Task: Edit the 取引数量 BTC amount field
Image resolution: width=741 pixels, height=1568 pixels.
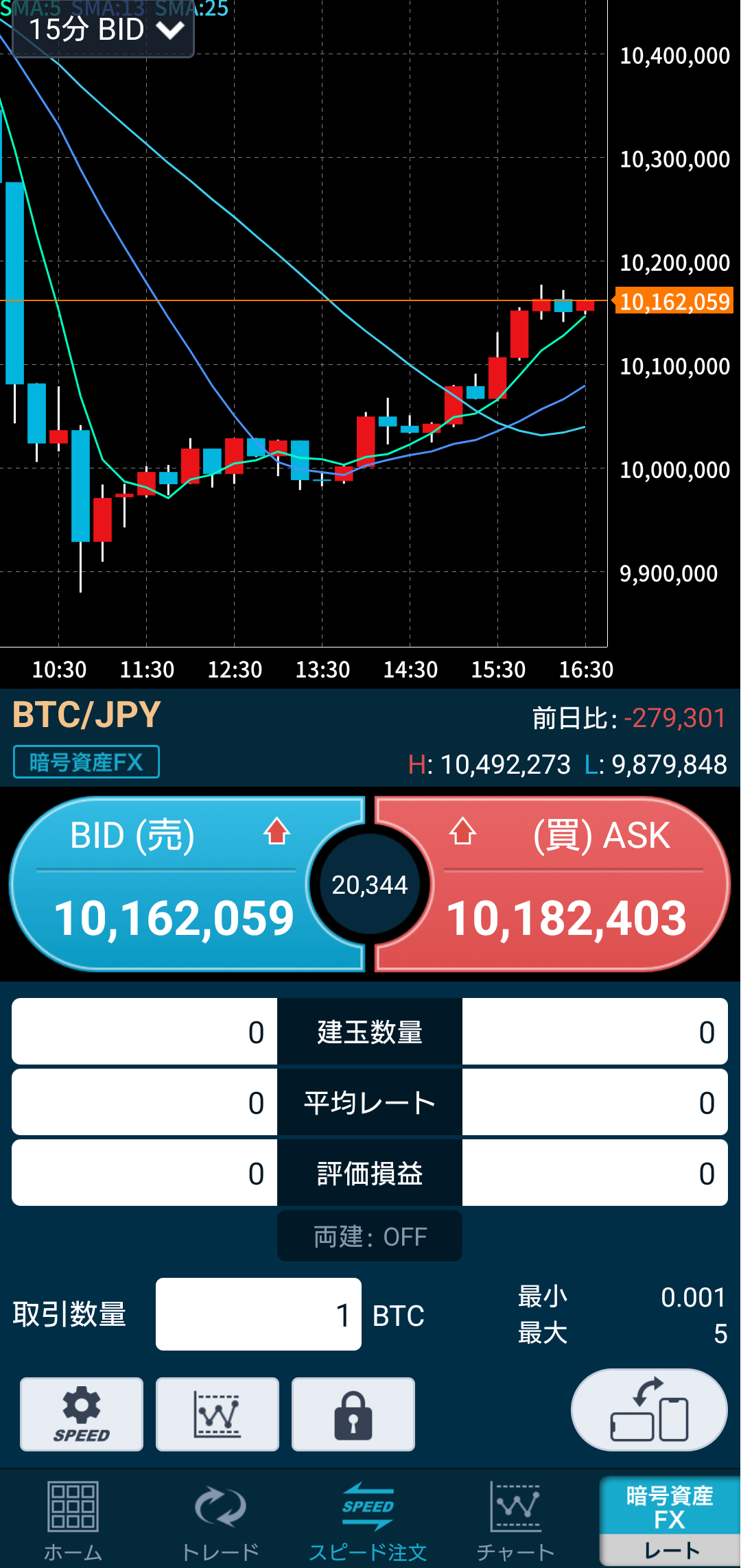Action: tap(259, 1314)
